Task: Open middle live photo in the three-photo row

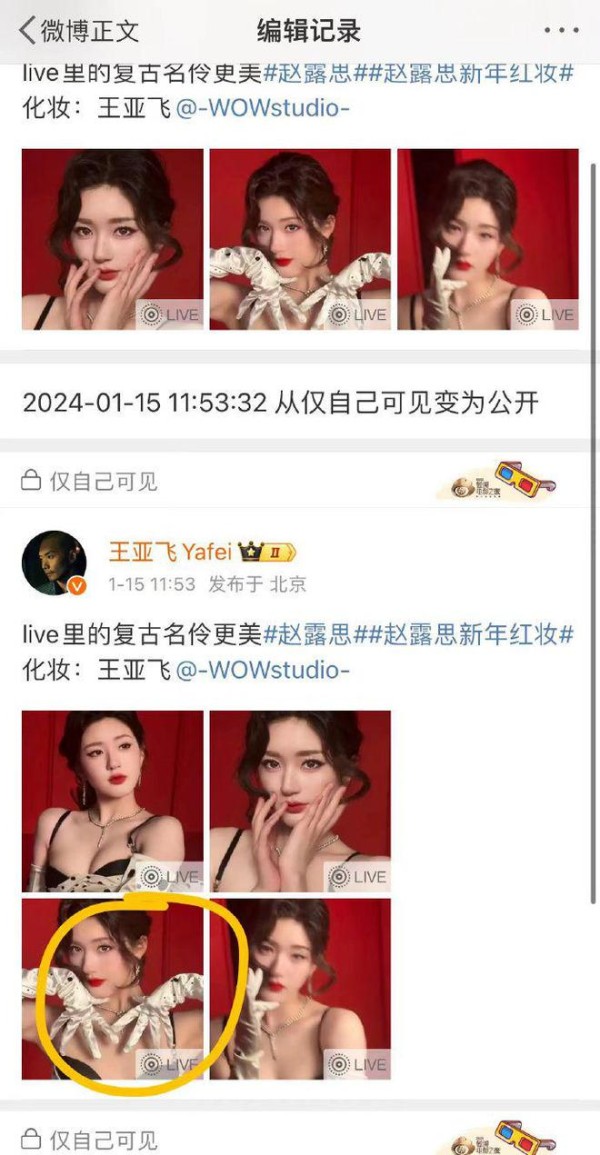Action: pyautogui.click(x=300, y=239)
